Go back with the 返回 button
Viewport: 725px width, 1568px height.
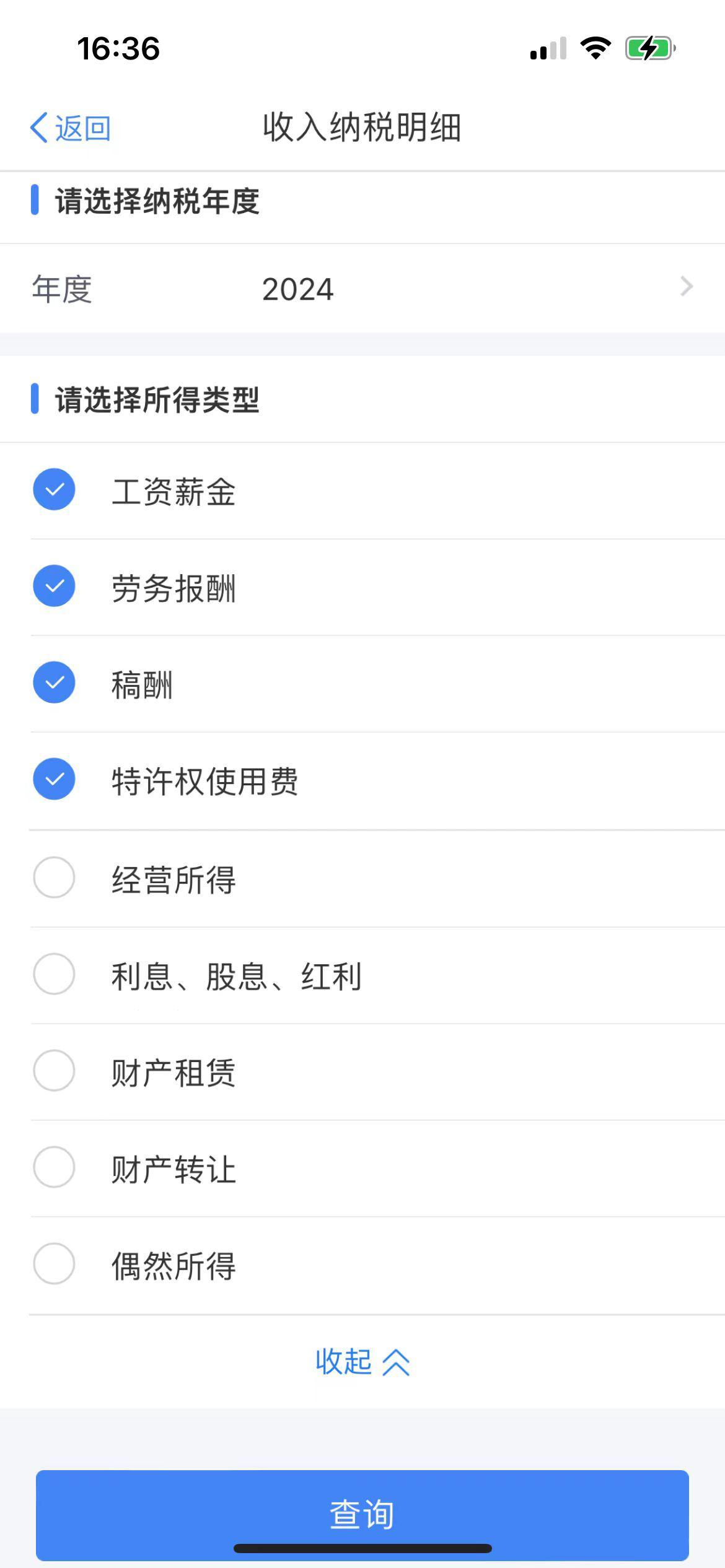click(70, 128)
